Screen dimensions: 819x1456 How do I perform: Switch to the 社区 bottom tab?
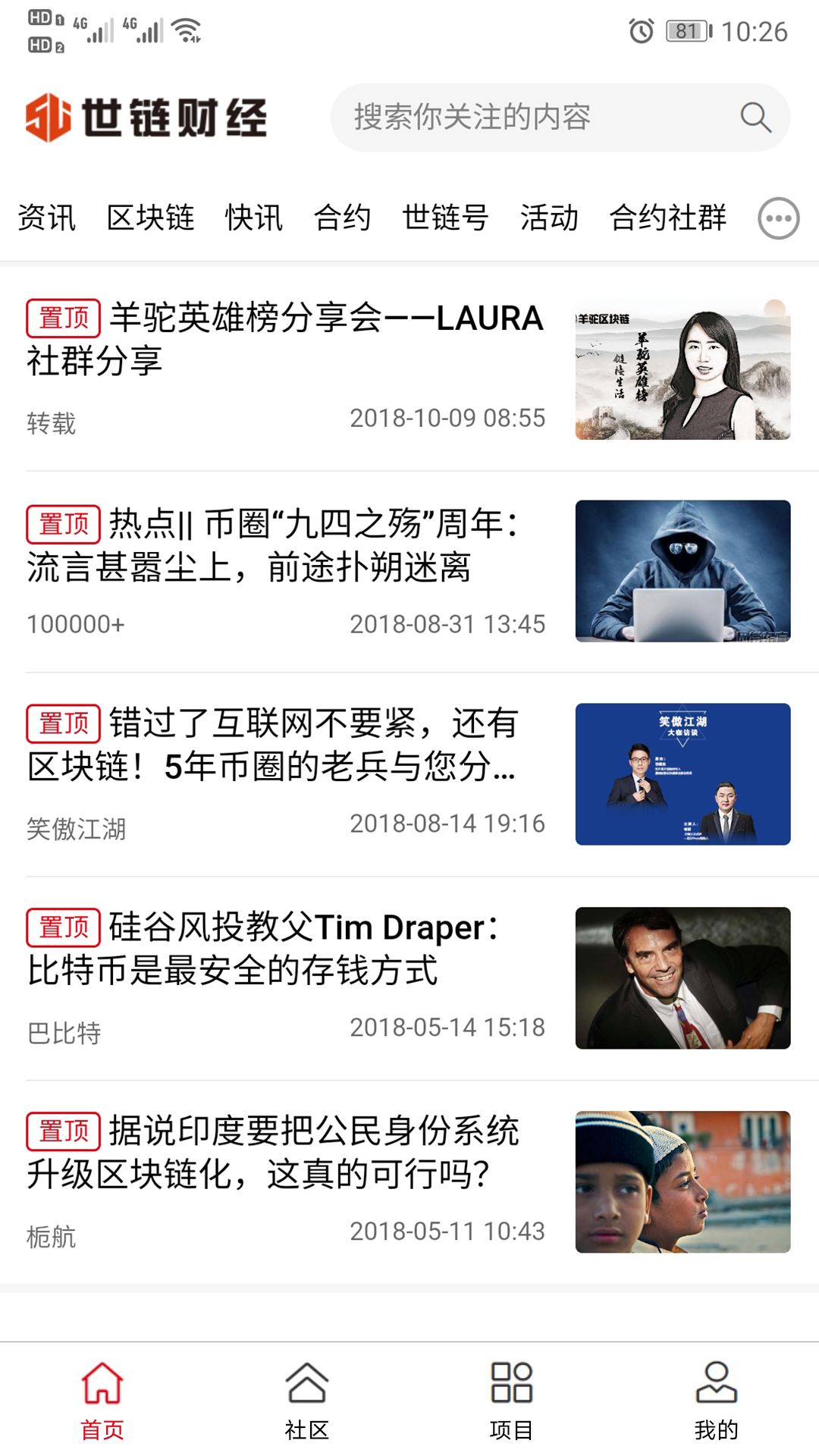[x=307, y=1400]
